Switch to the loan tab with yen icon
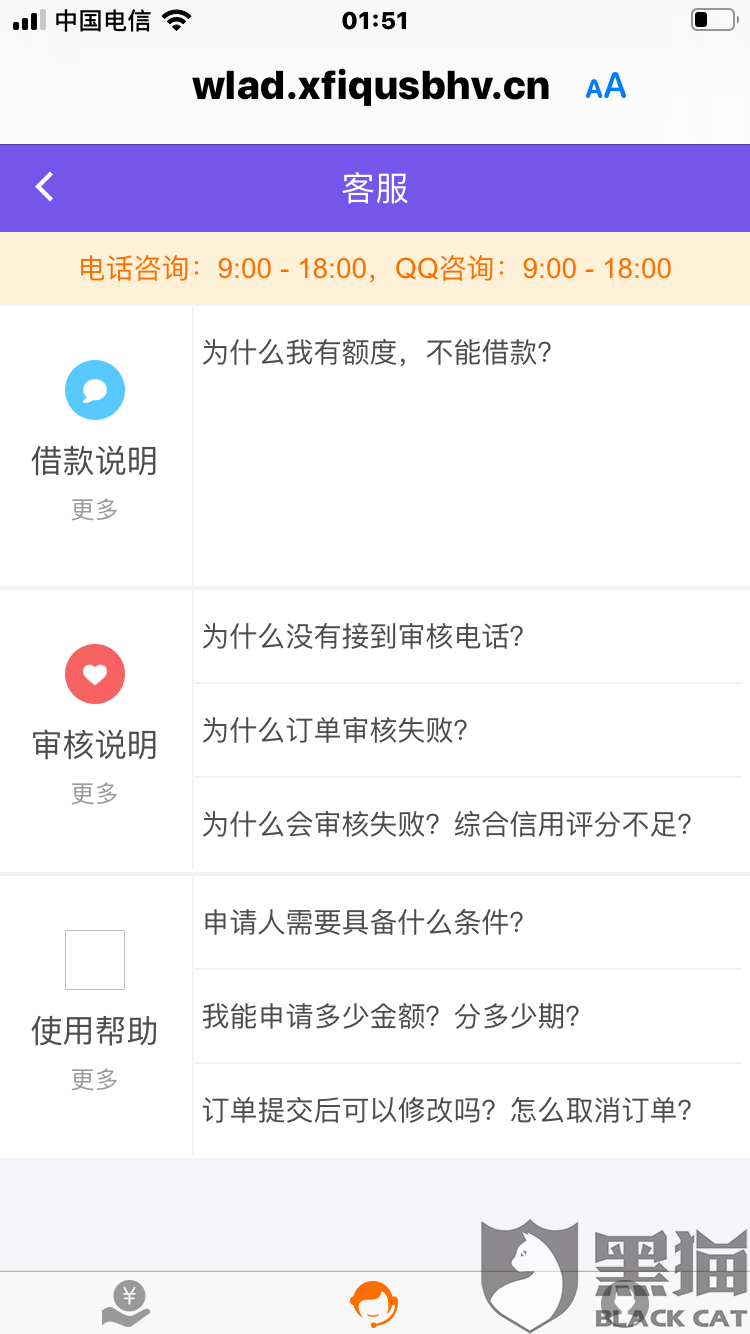750x1334 pixels. click(126, 1304)
